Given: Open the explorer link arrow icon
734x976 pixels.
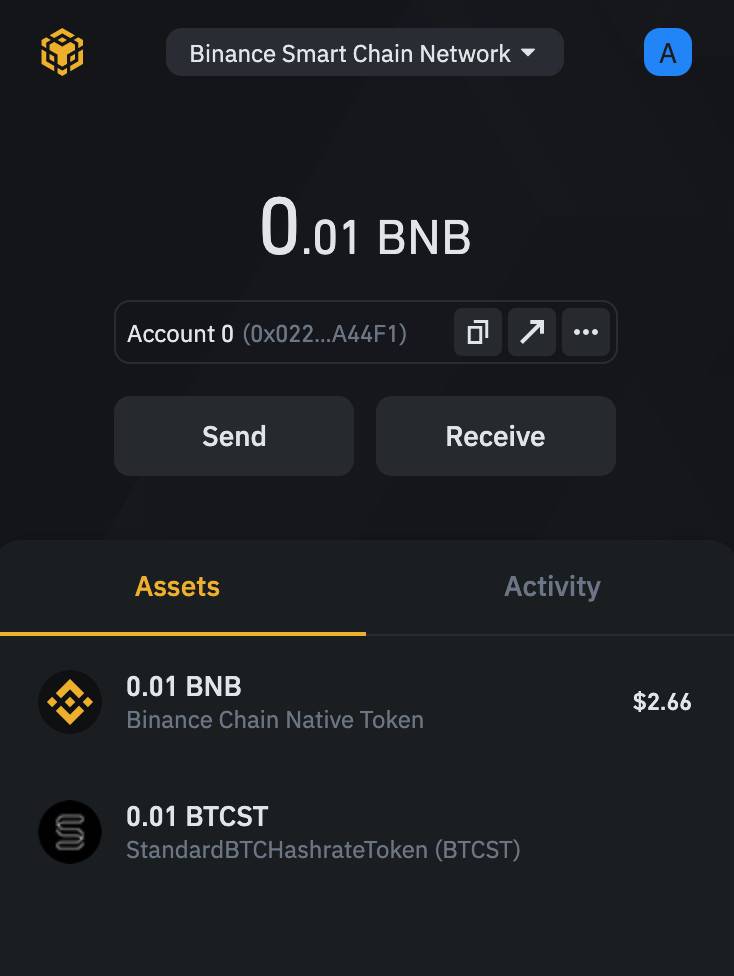Looking at the screenshot, I should pyautogui.click(x=532, y=331).
